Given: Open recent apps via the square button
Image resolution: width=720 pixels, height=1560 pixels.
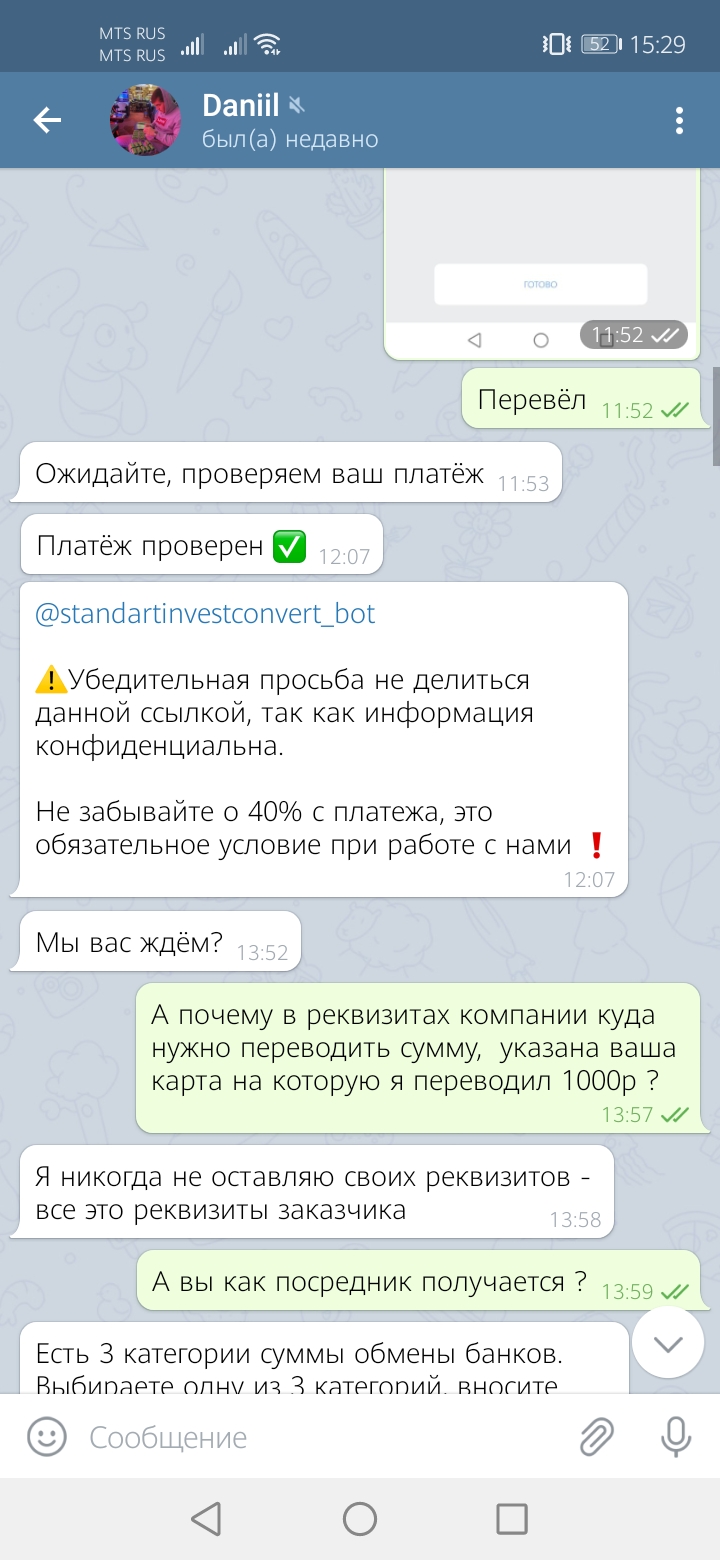Looking at the screenshot, I should click(x=512, y=1520).
